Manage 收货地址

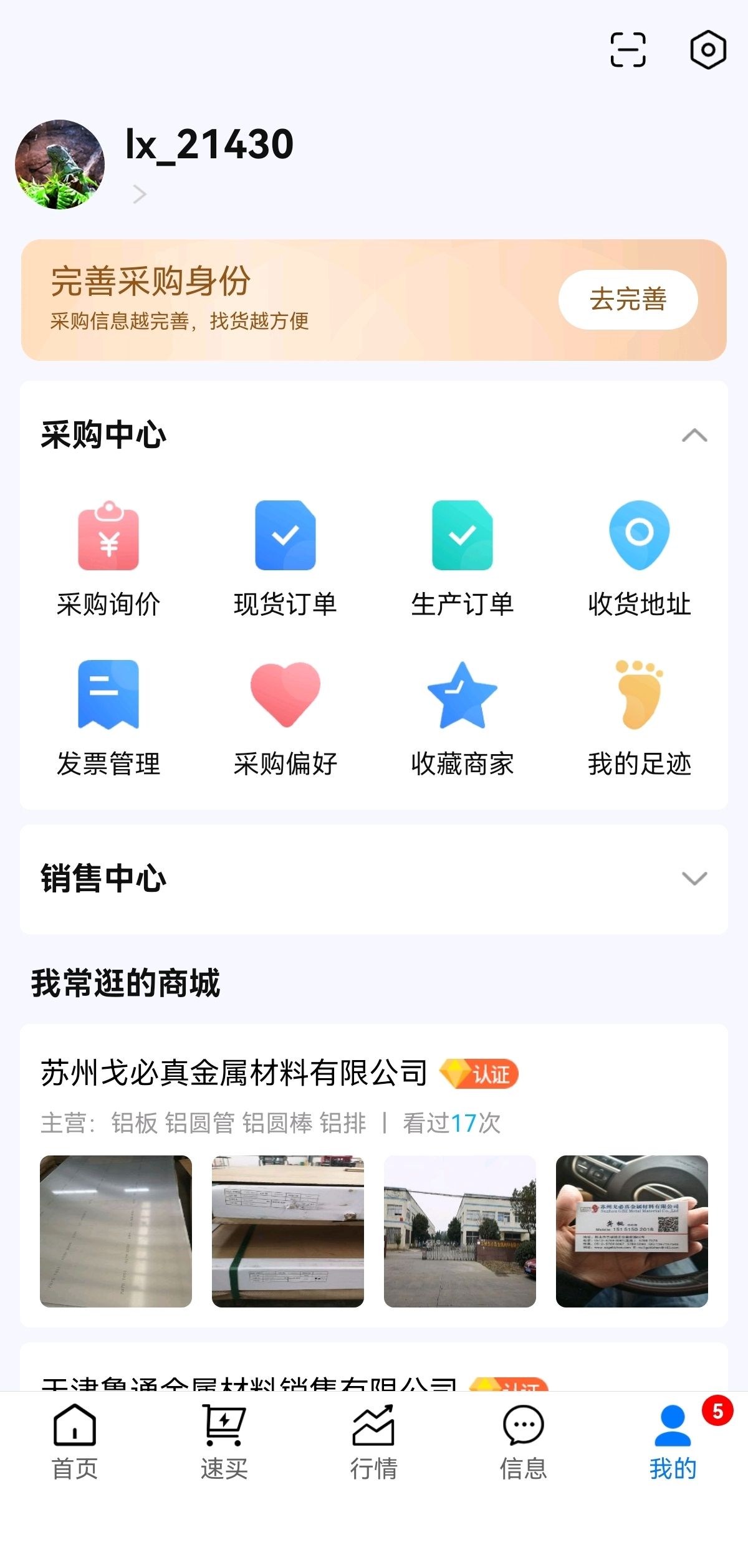pyautogui.click(x=640, y=559)
